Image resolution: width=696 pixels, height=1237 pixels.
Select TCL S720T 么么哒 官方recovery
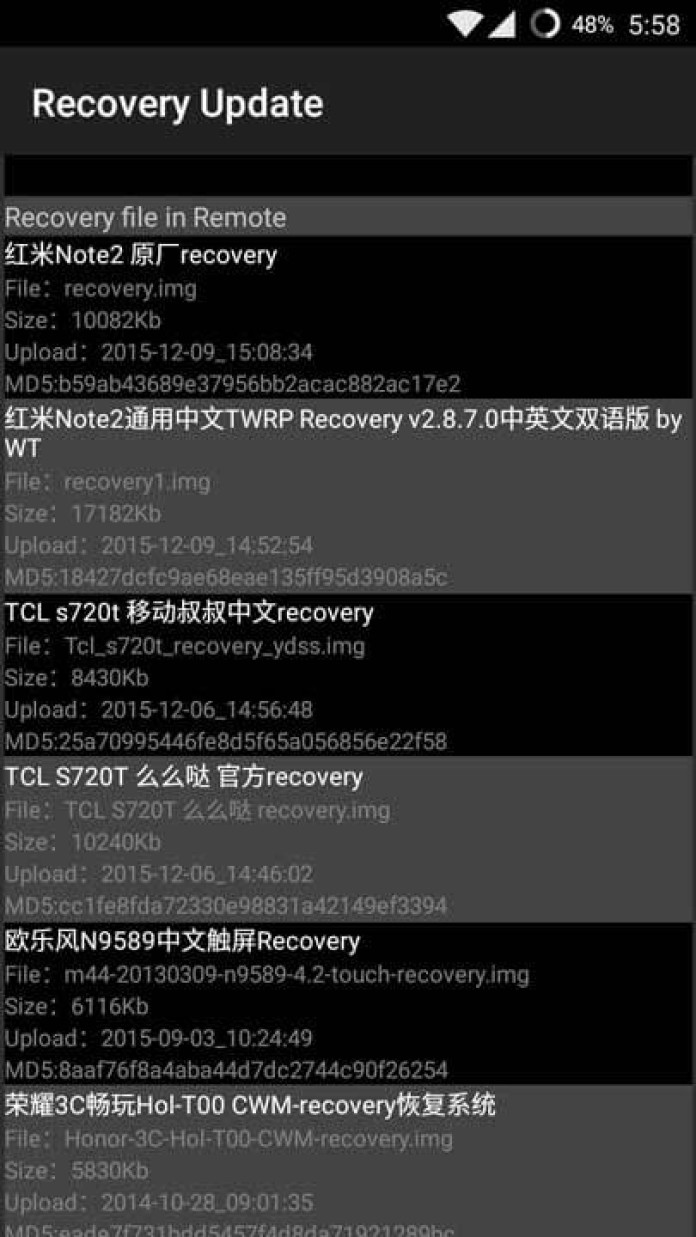(x=348, y=840)
